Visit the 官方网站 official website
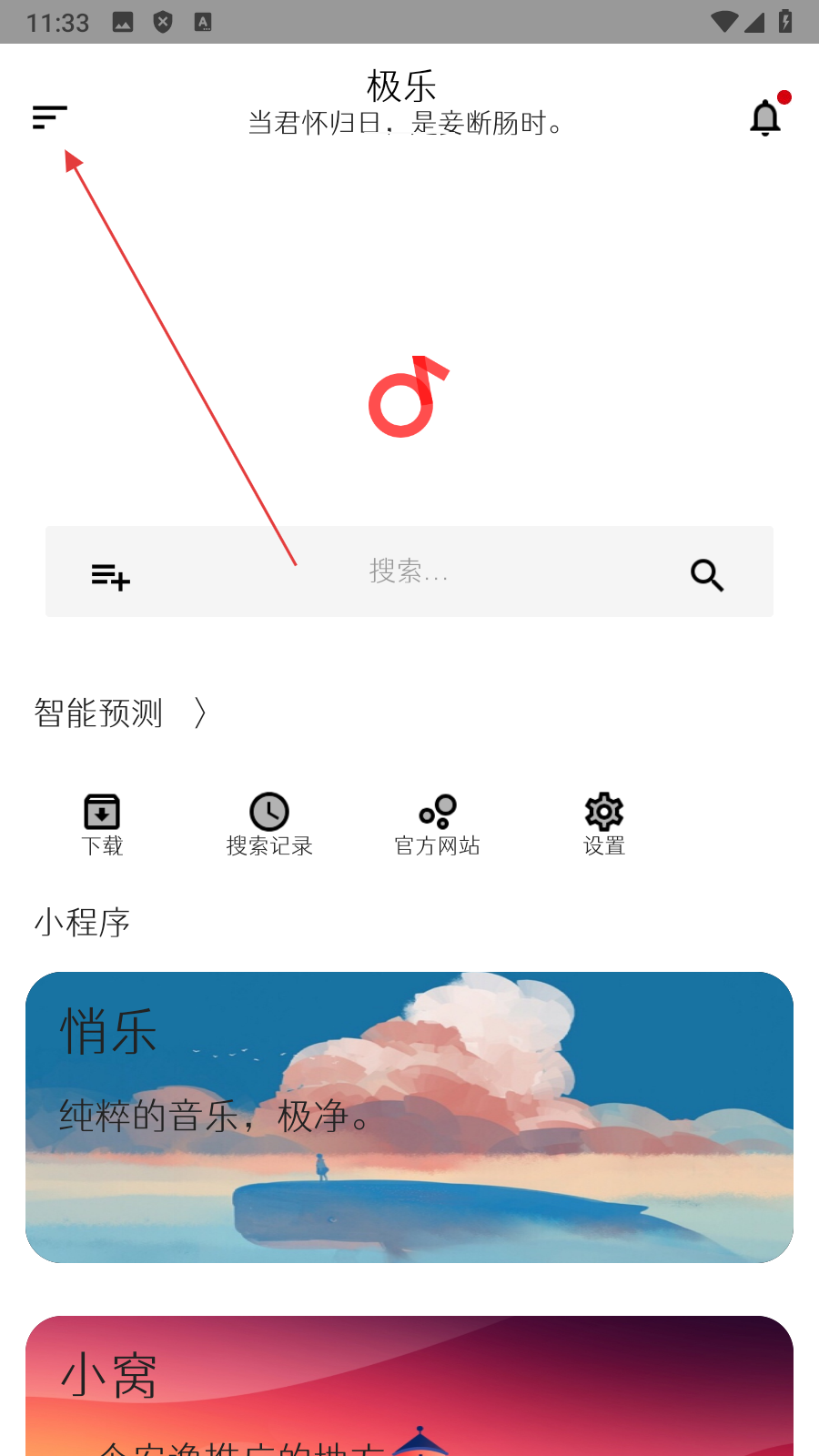This screenshot has height=1456, width=819. [x=437, y=824]
